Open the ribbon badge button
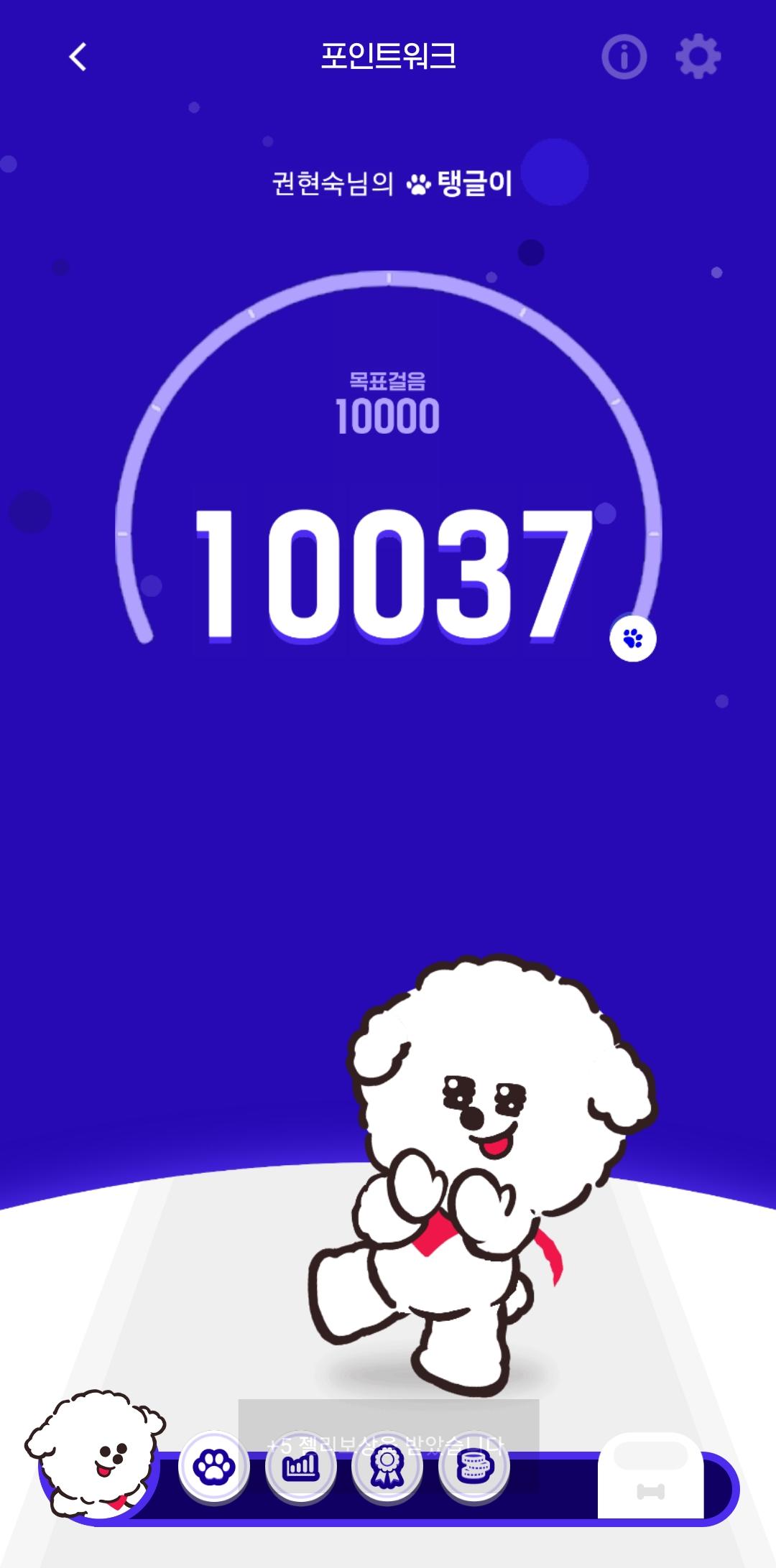 pyautogui.click(x=387, y=1467)
